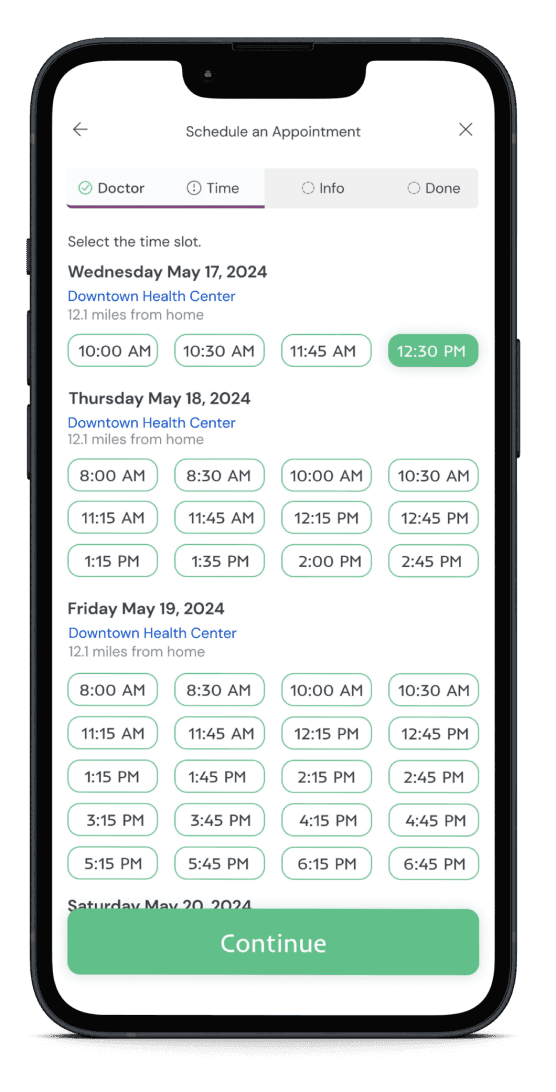Switch to the Doctor step
The image size is (556, 1092).
(111, 188)
